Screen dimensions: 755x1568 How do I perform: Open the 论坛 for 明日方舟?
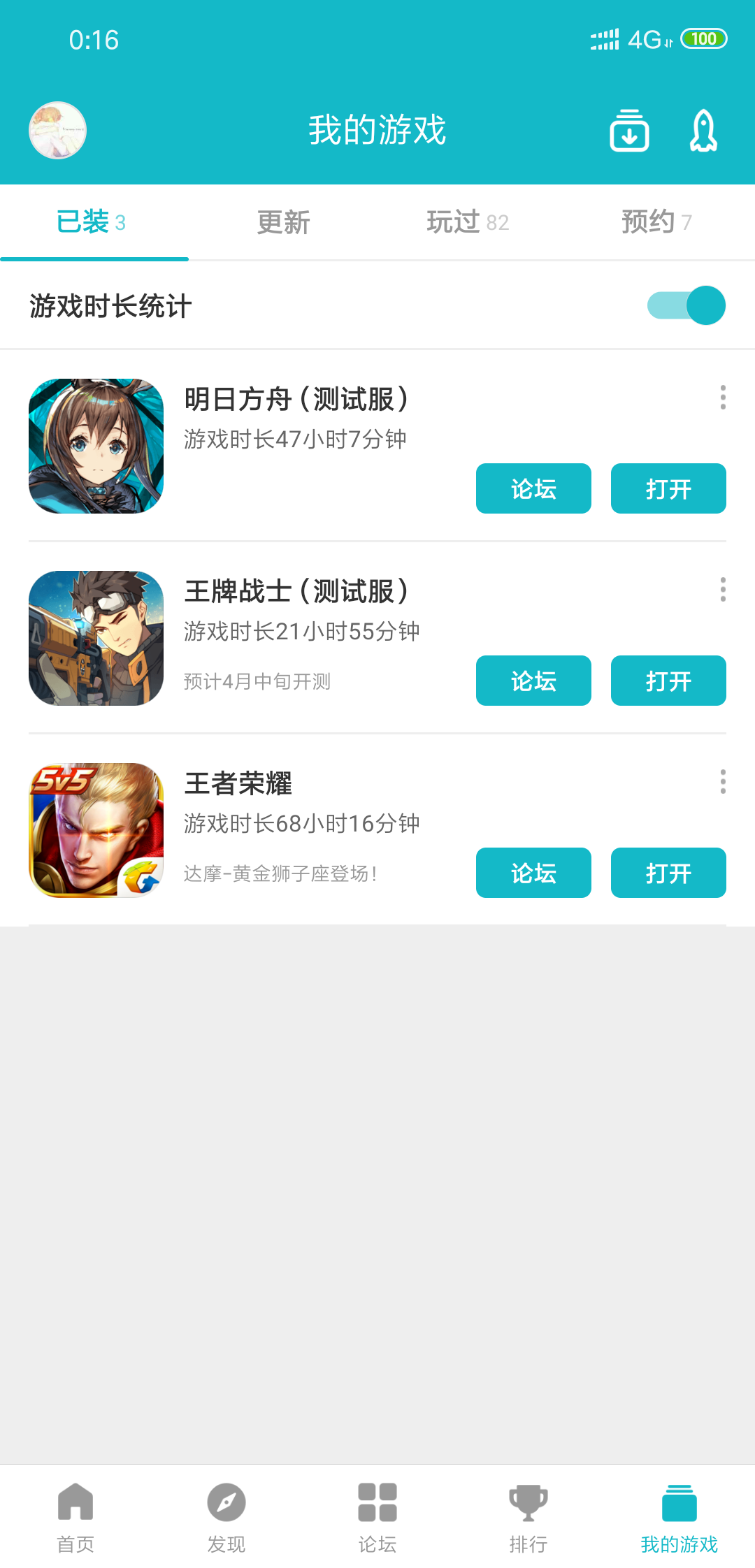coord(533,488)
